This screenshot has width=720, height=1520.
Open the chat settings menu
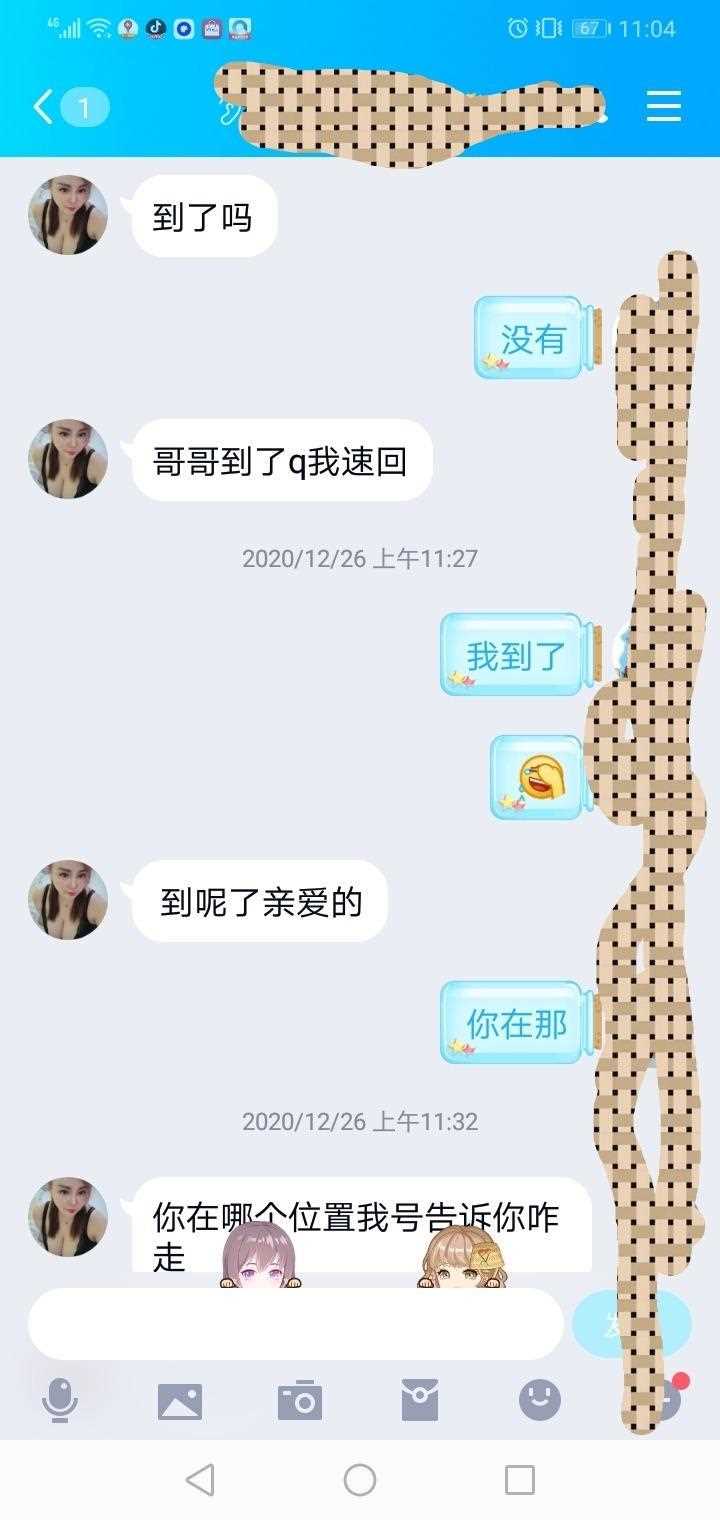(x=663, y=106)
